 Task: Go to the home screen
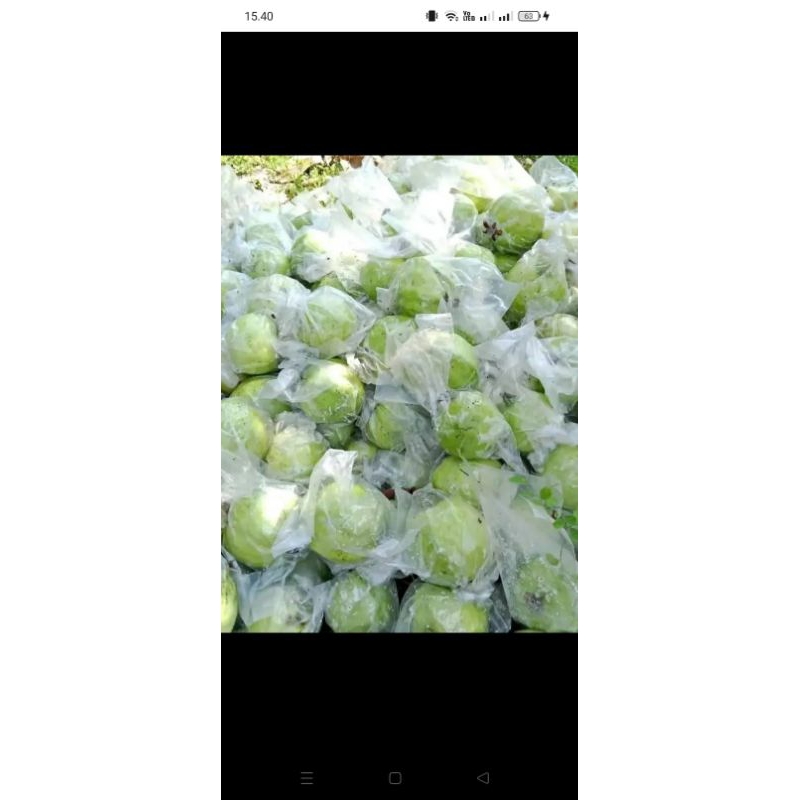[395, 778]
